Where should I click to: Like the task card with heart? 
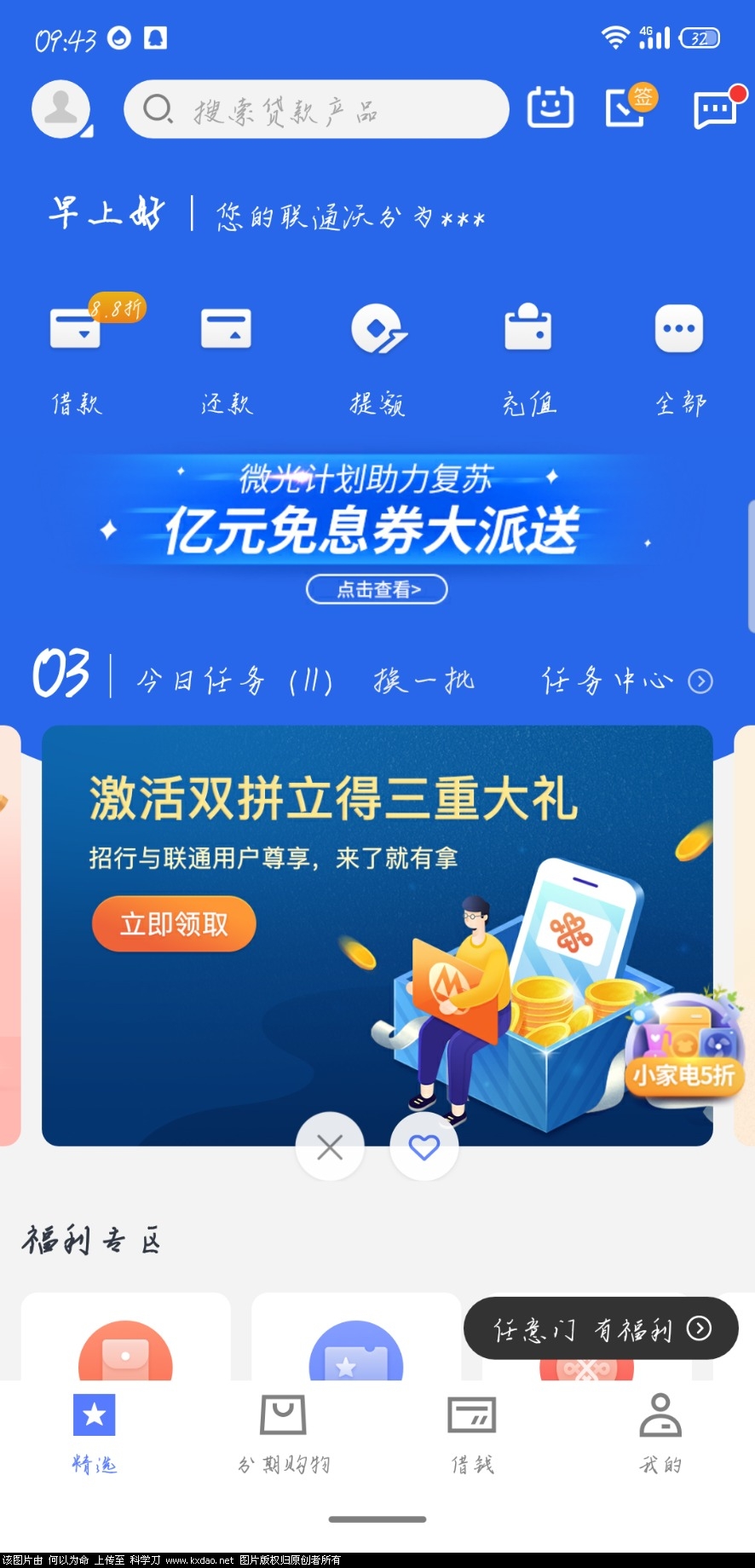(x=424, y=1147)
